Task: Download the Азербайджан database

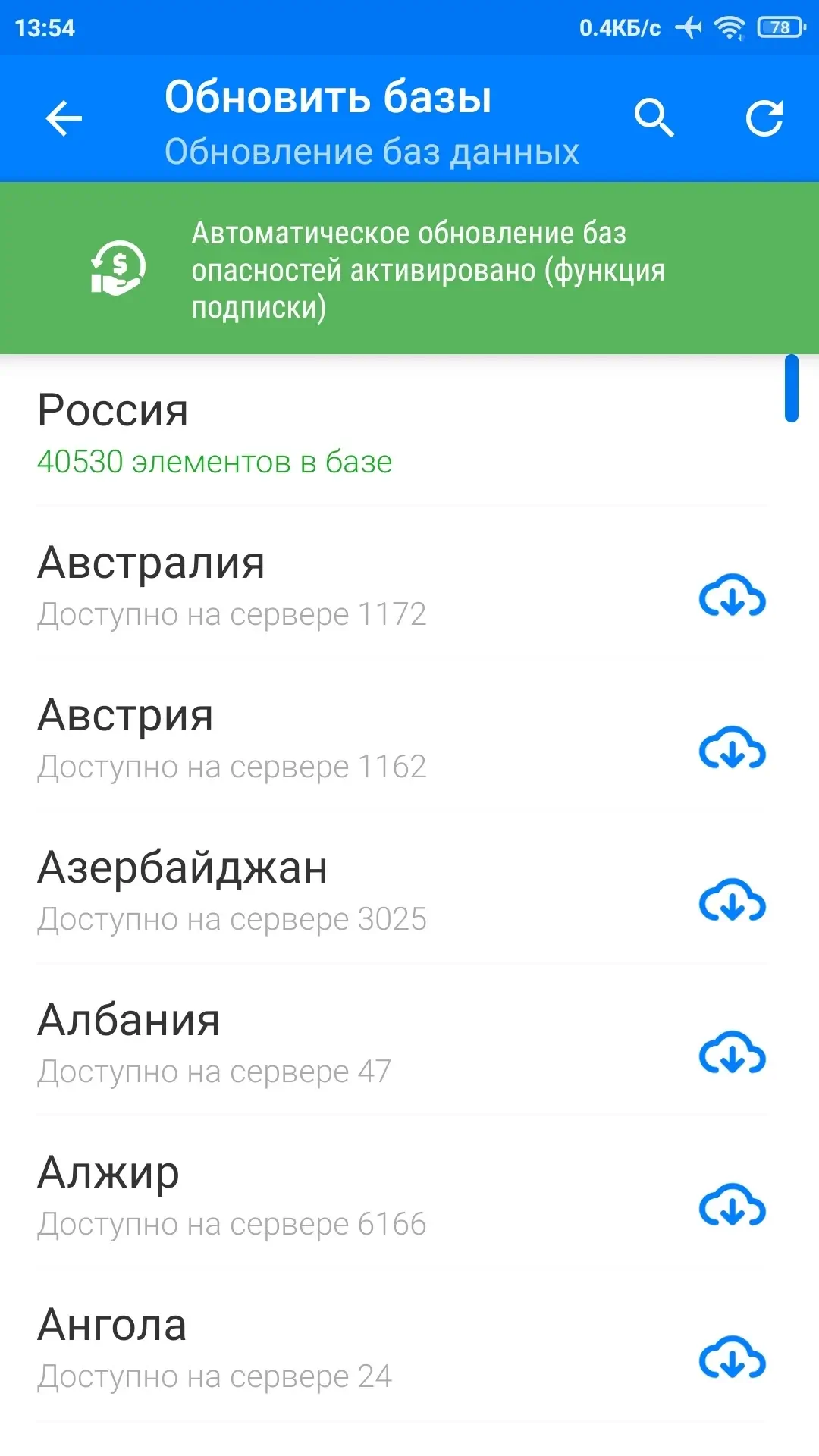Action: tap(732, 901)
